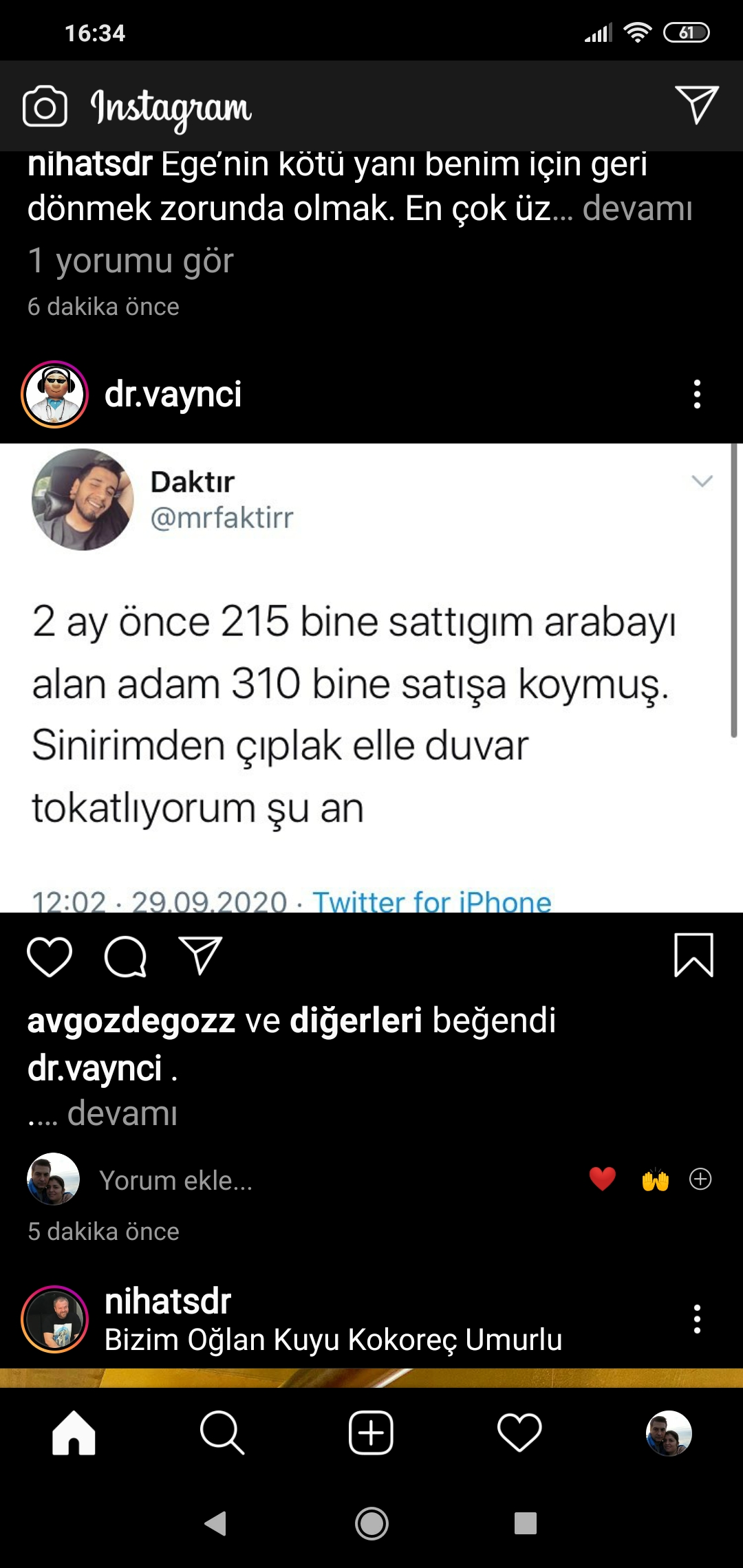743x1568 pixels.
Task: React with the raised hands emoji
Action: 655,1179
